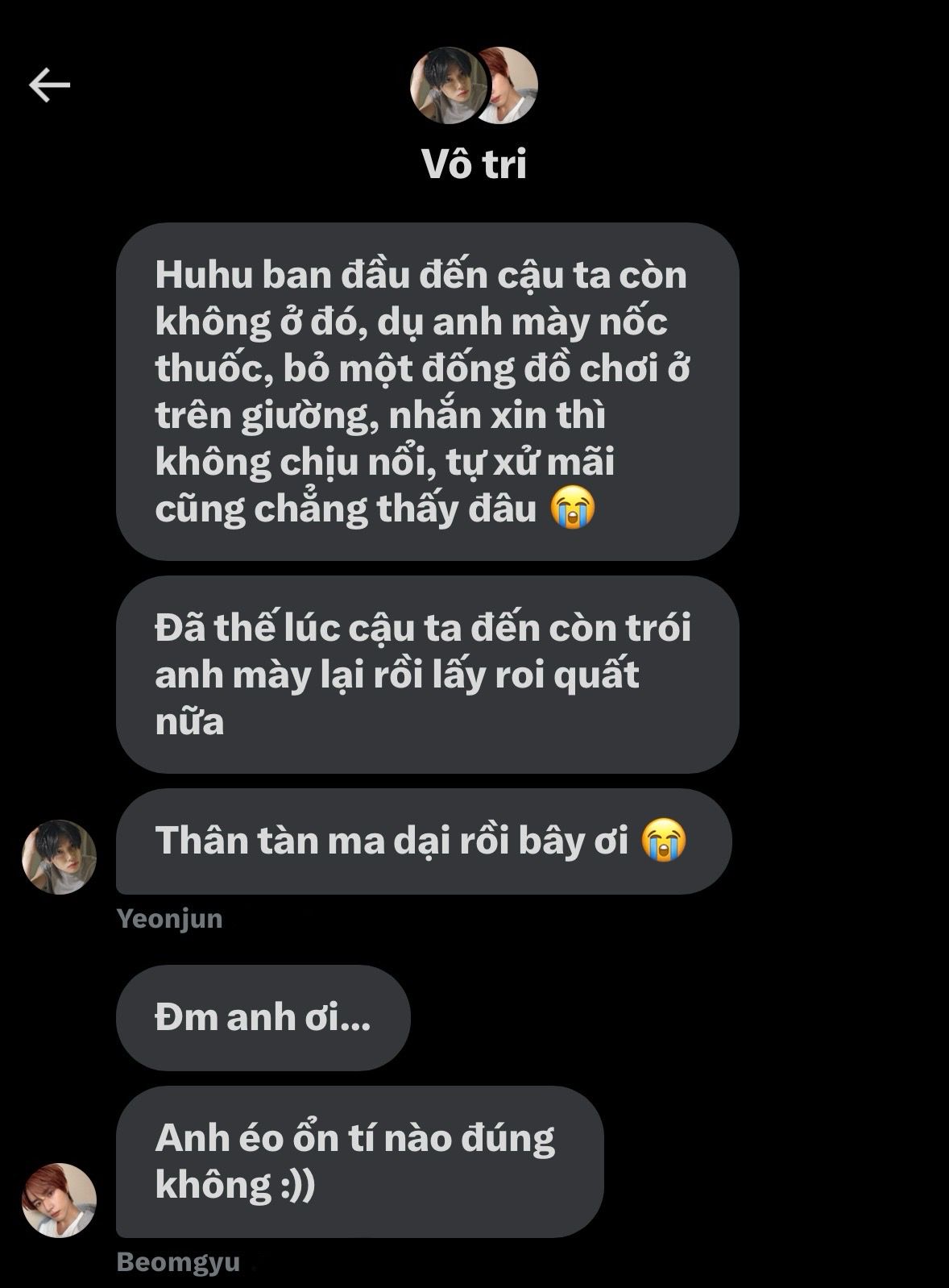Open Yeonjun's profile from his avatar
This screenshot has height=1288, width=949.
(x=59, y=857)
